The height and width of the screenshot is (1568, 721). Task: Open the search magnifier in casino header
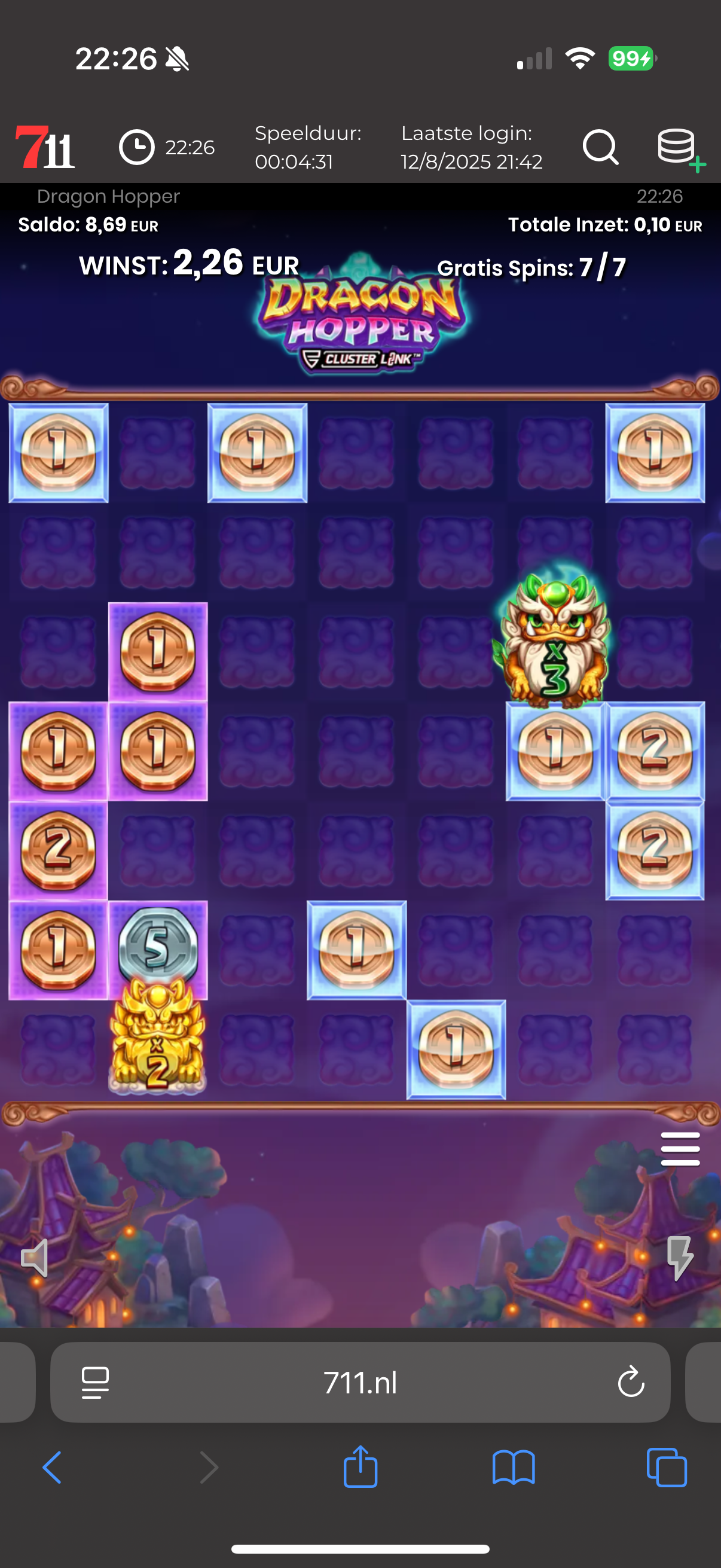[600, 147]
